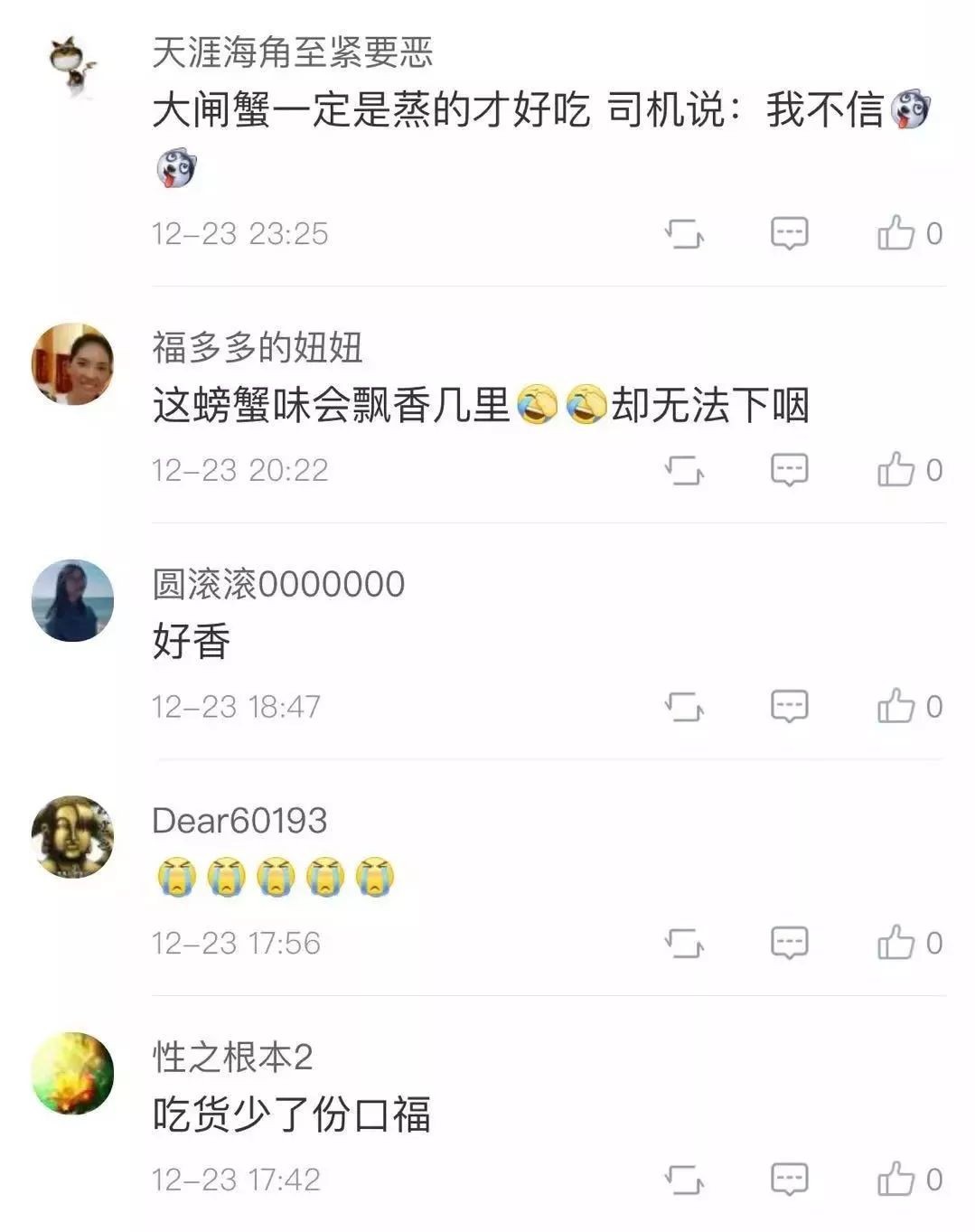Like 圆滚滚0000000's 好香 comment

[x=896, y=707]
